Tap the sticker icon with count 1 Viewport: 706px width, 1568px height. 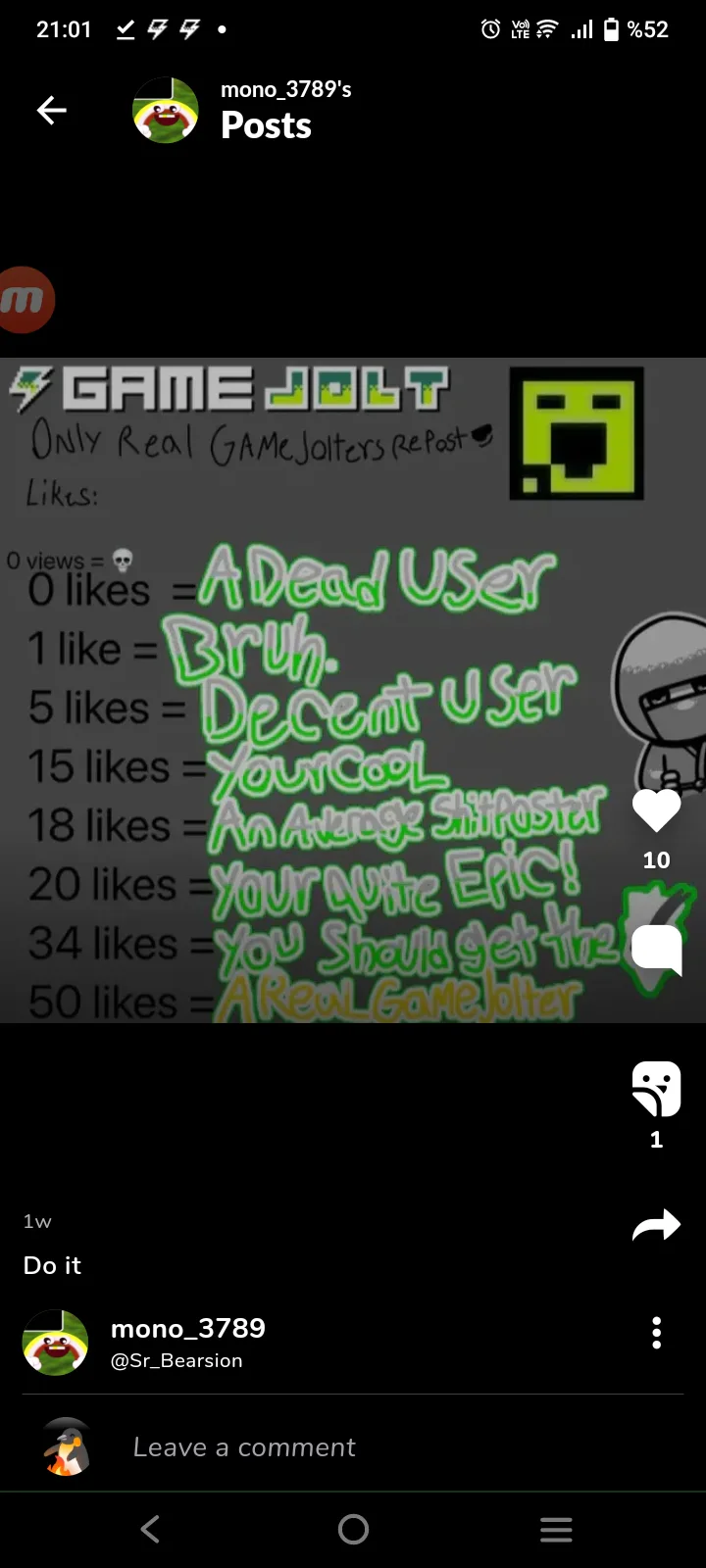point(656,1088)
